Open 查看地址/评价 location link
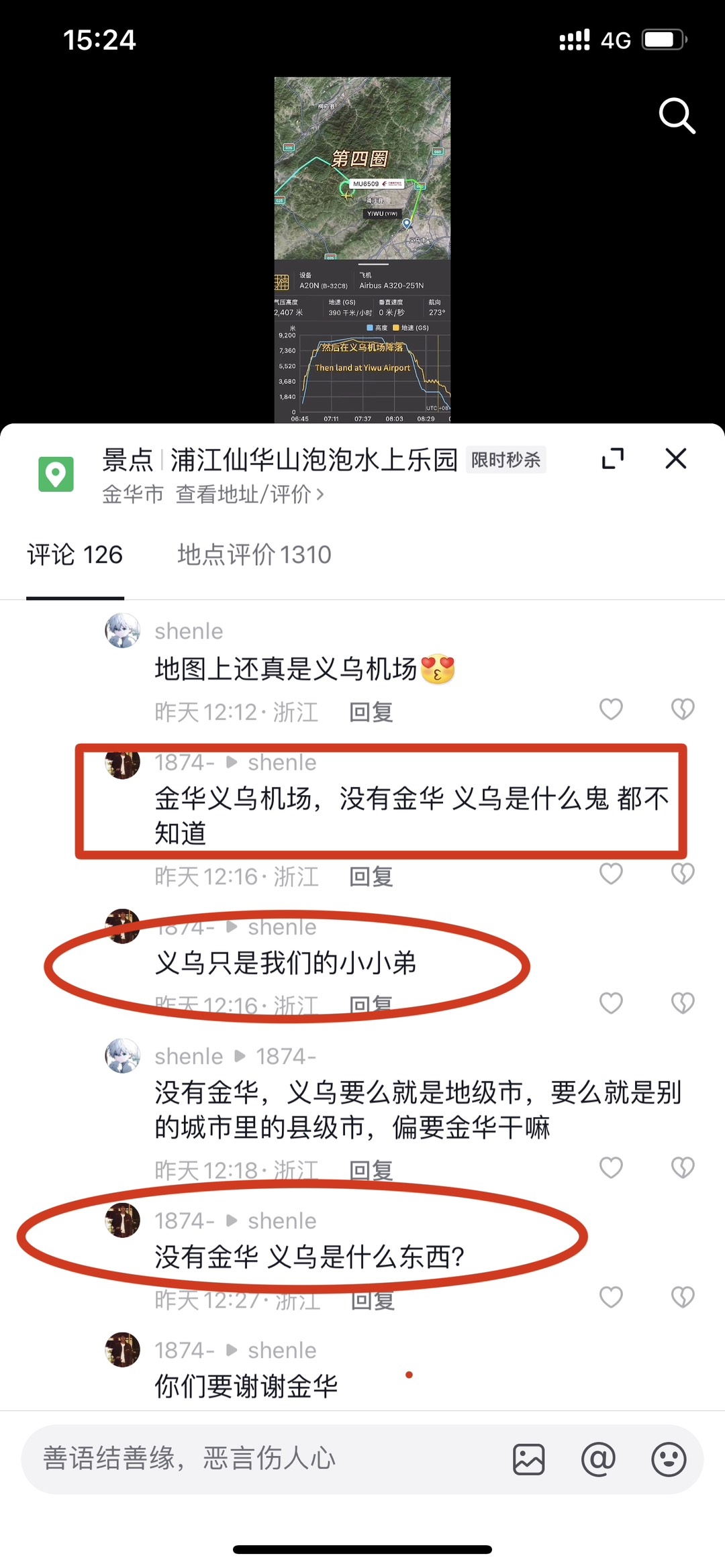Viewport: 725px width, 1568px height. point(249,494)
